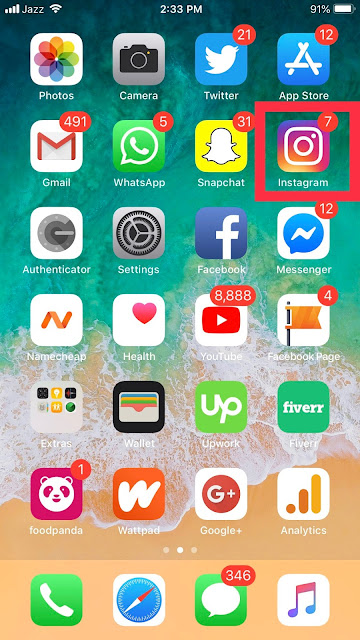Open the App Store

303,59
